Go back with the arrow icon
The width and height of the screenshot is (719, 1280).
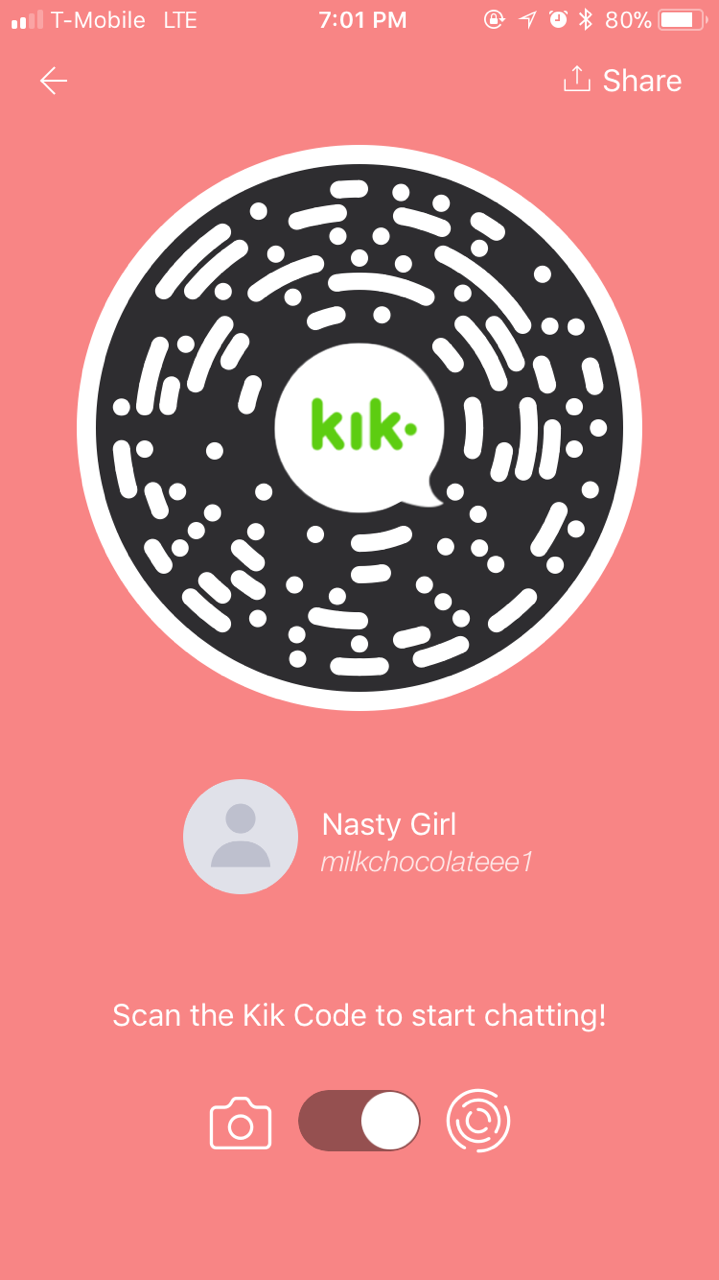53,81
